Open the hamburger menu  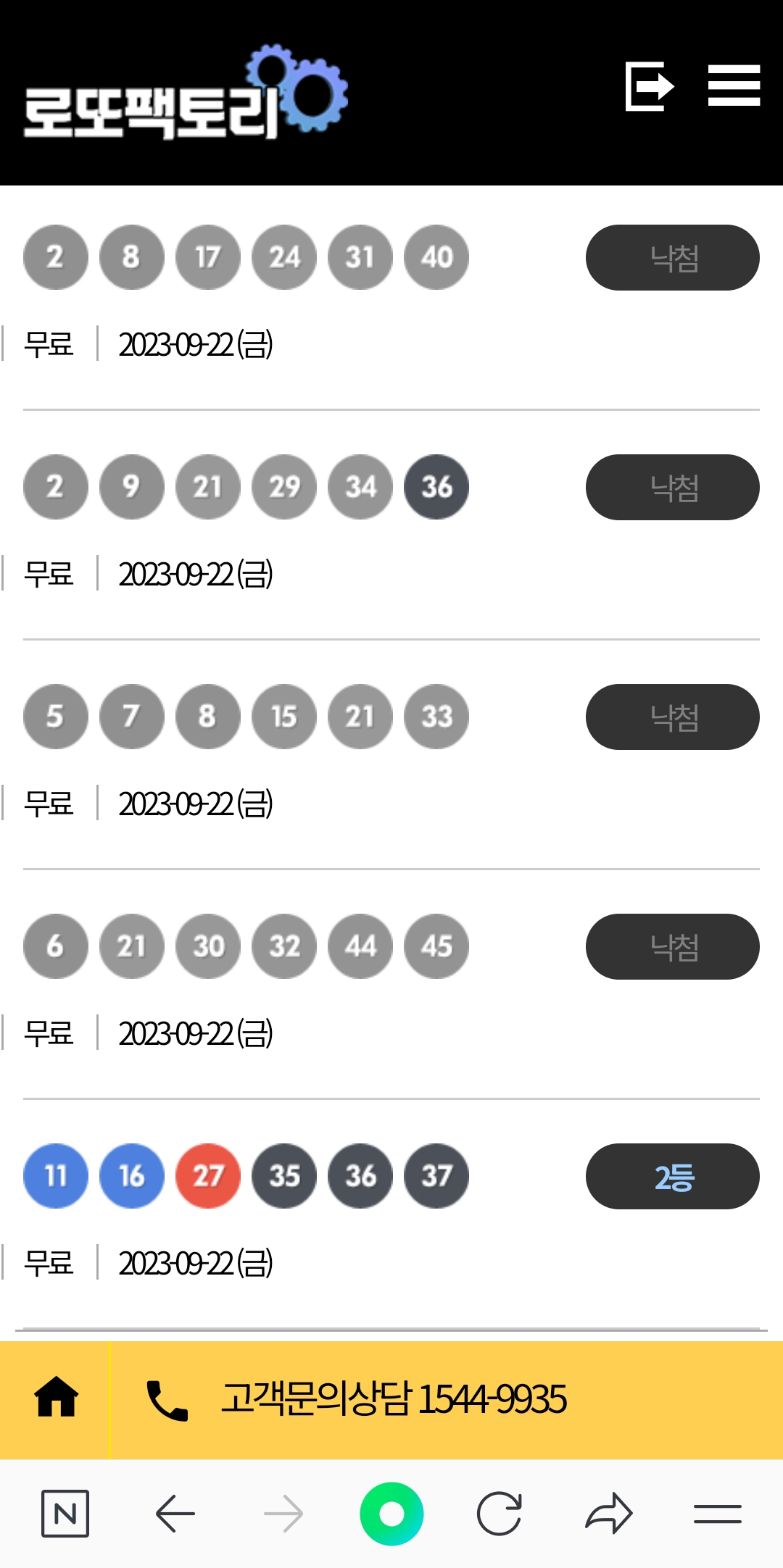tap(734, 86)
